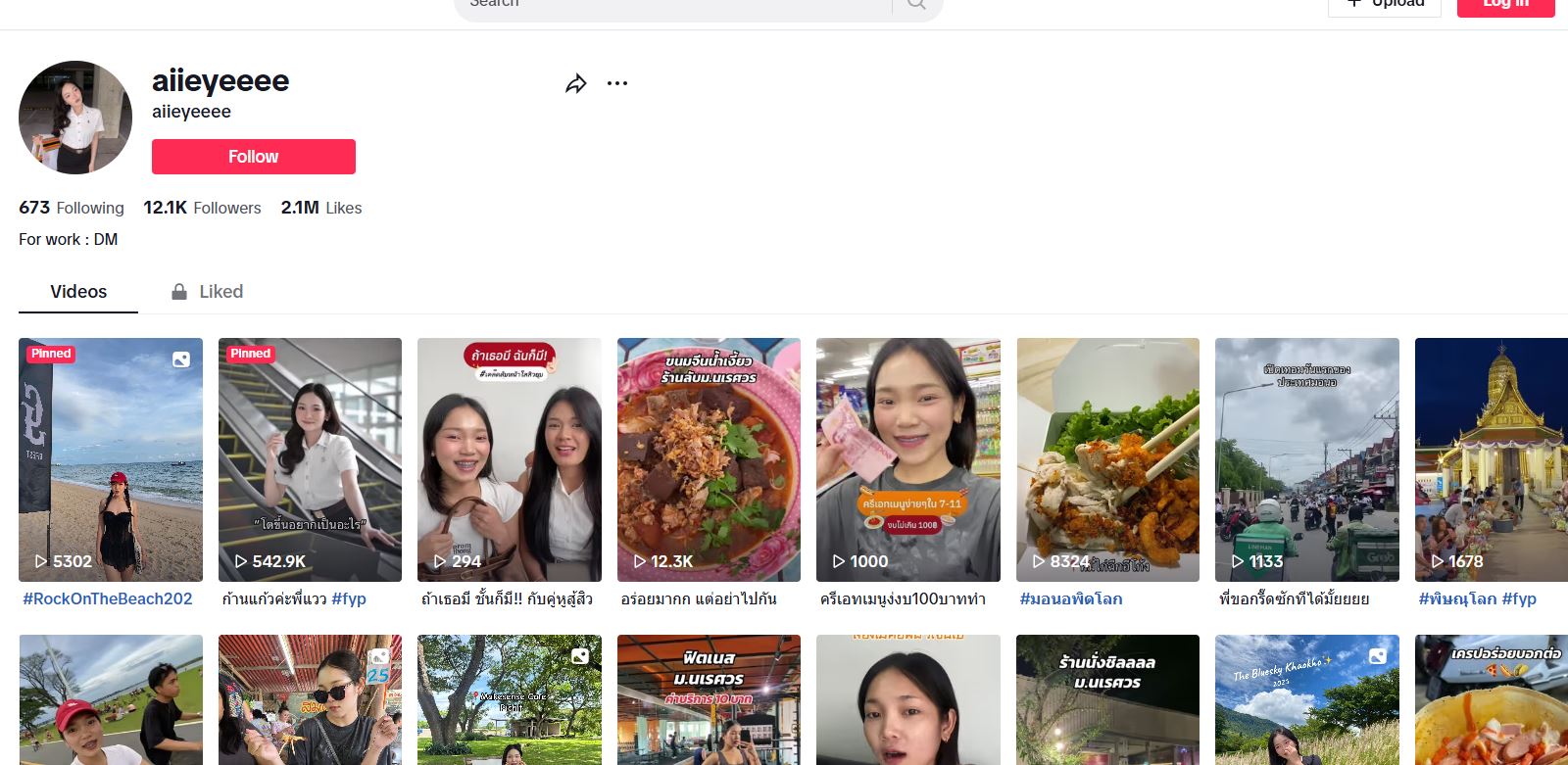Open the 7-11 video with 1000 views

907,459
